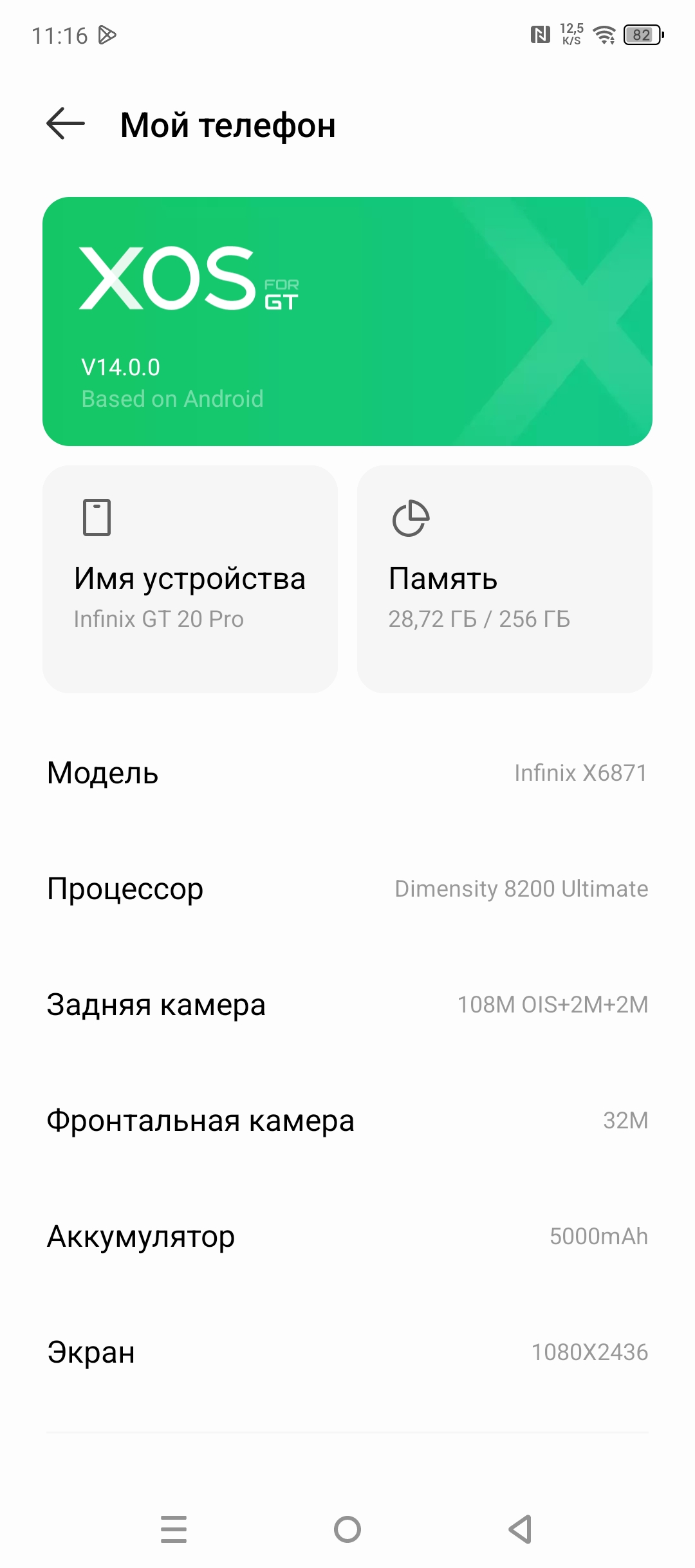This screenshot has height=1568, width=695.
Task: Select the Процессор row
Action: (x=347, y=888)
